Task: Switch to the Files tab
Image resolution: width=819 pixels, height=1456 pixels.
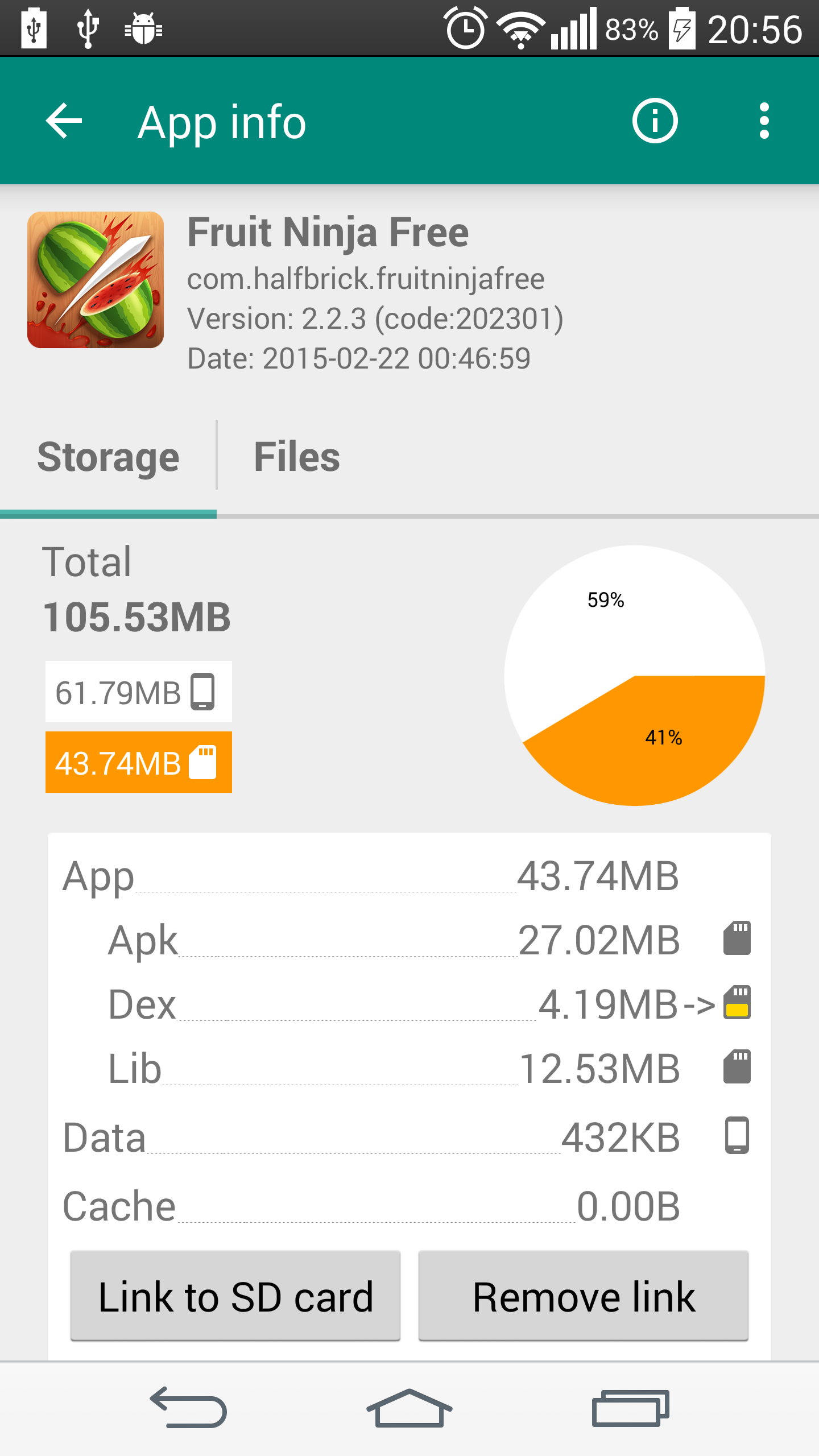Action: [296, 457]
